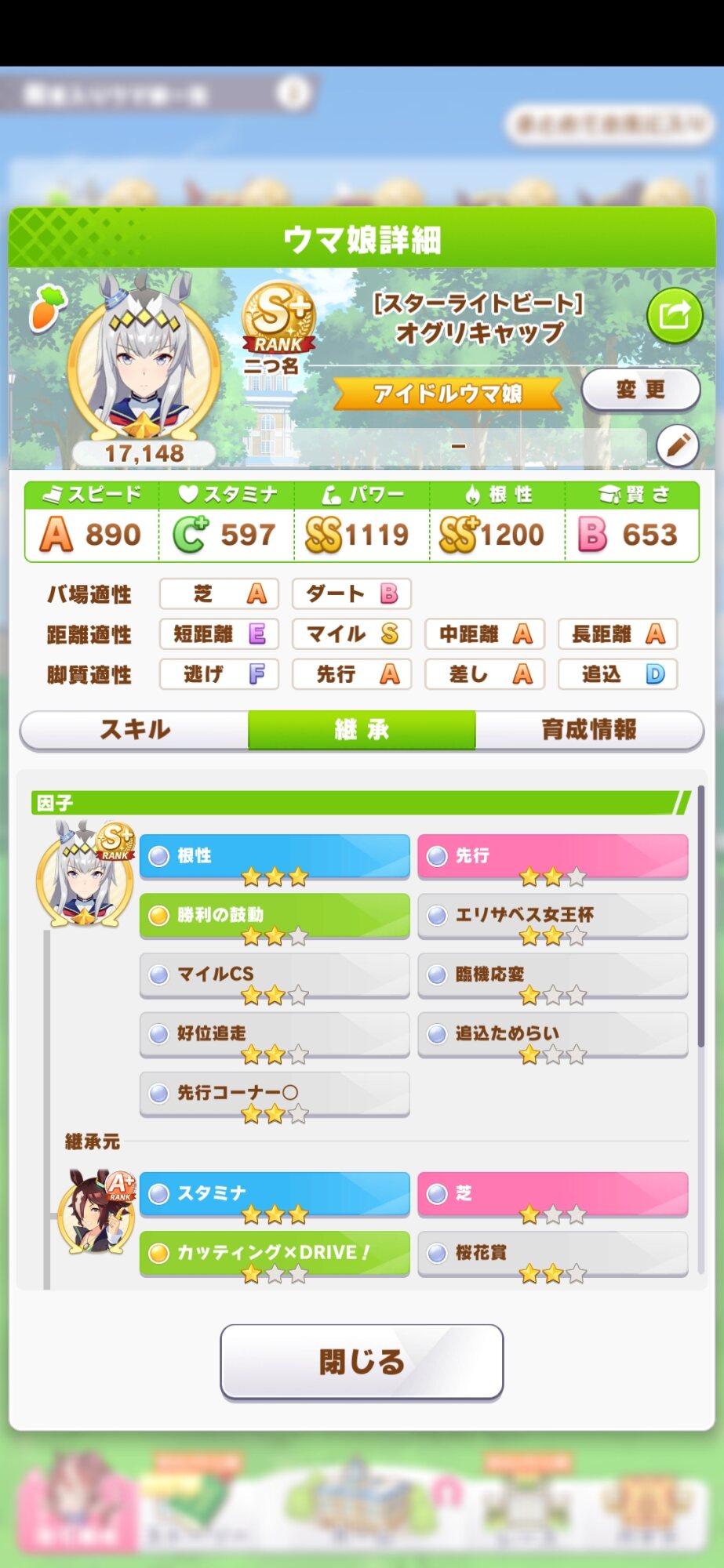The width and height of the screenshot is (724, 1568).
Task: Tap the 好位追走 factor
Action: 275,1034
